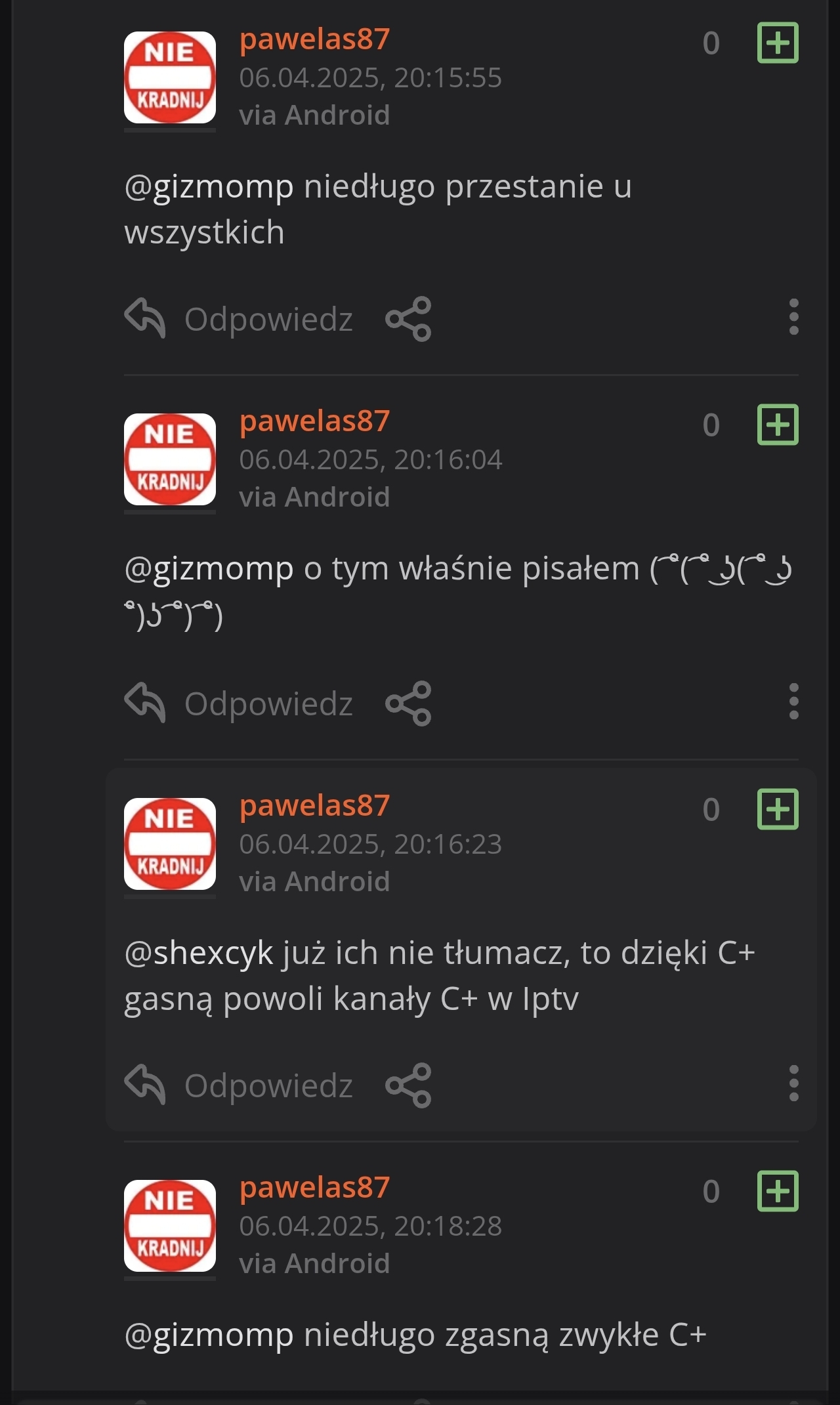Open options for the 20:16:23 comment
Screen dimensions: 840x1405
tap(793, 1084)
